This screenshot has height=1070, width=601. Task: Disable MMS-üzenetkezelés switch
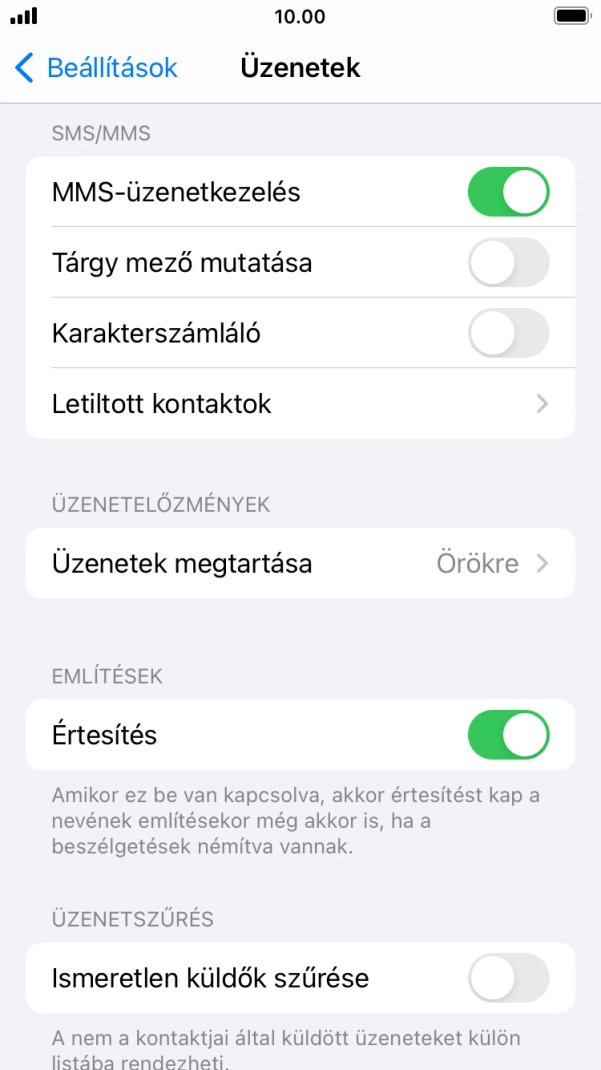[508, 192]
